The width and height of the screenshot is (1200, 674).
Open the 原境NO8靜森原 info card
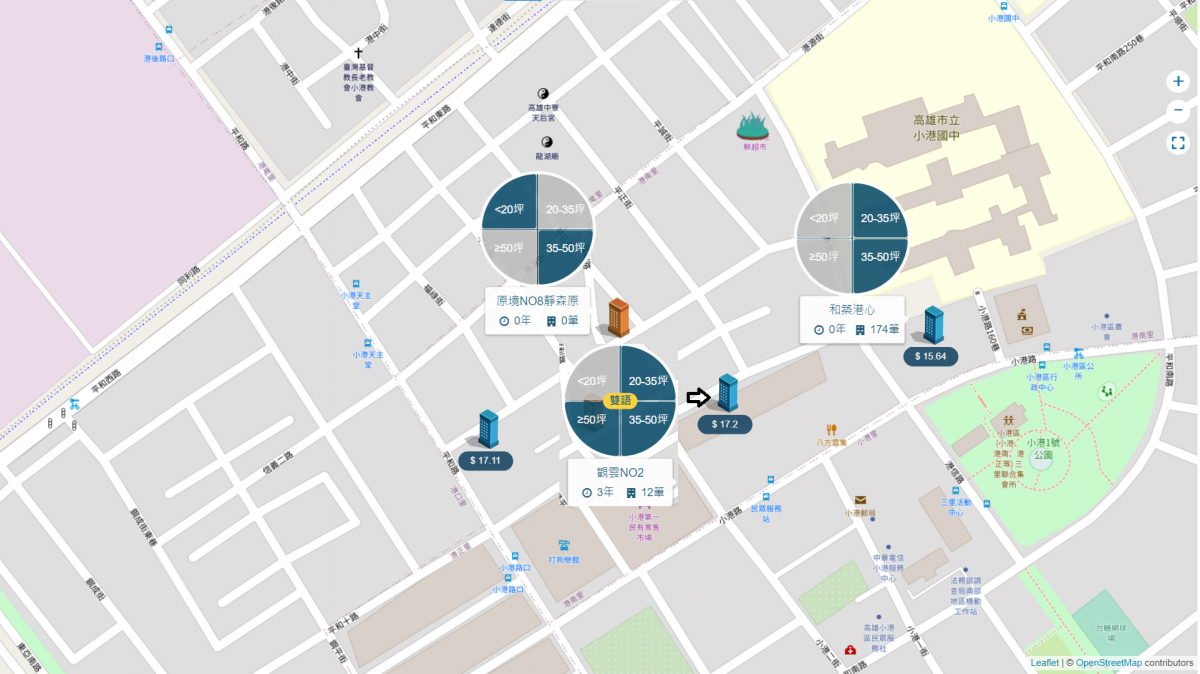click(538, 311)
